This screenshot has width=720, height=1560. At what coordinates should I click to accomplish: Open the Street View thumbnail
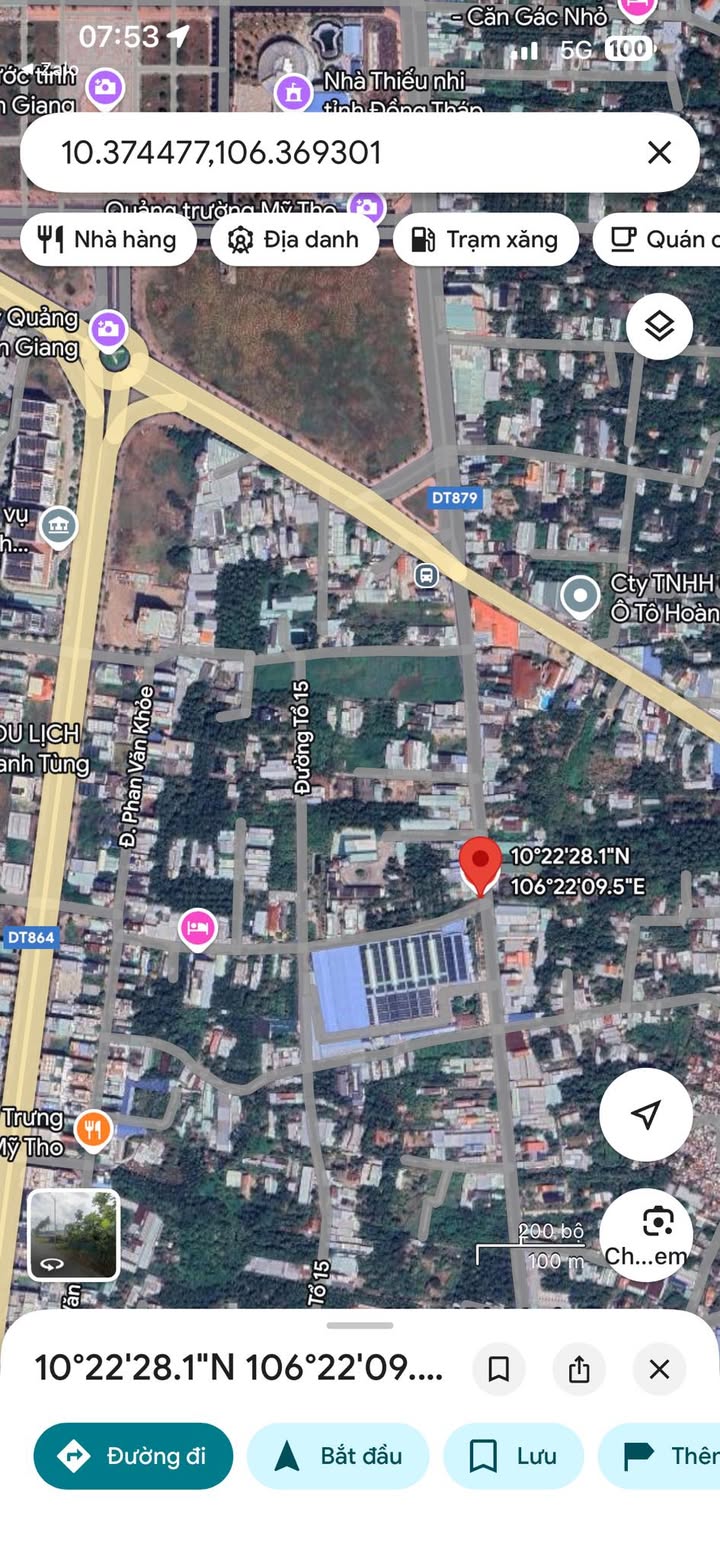[73, 1234]
